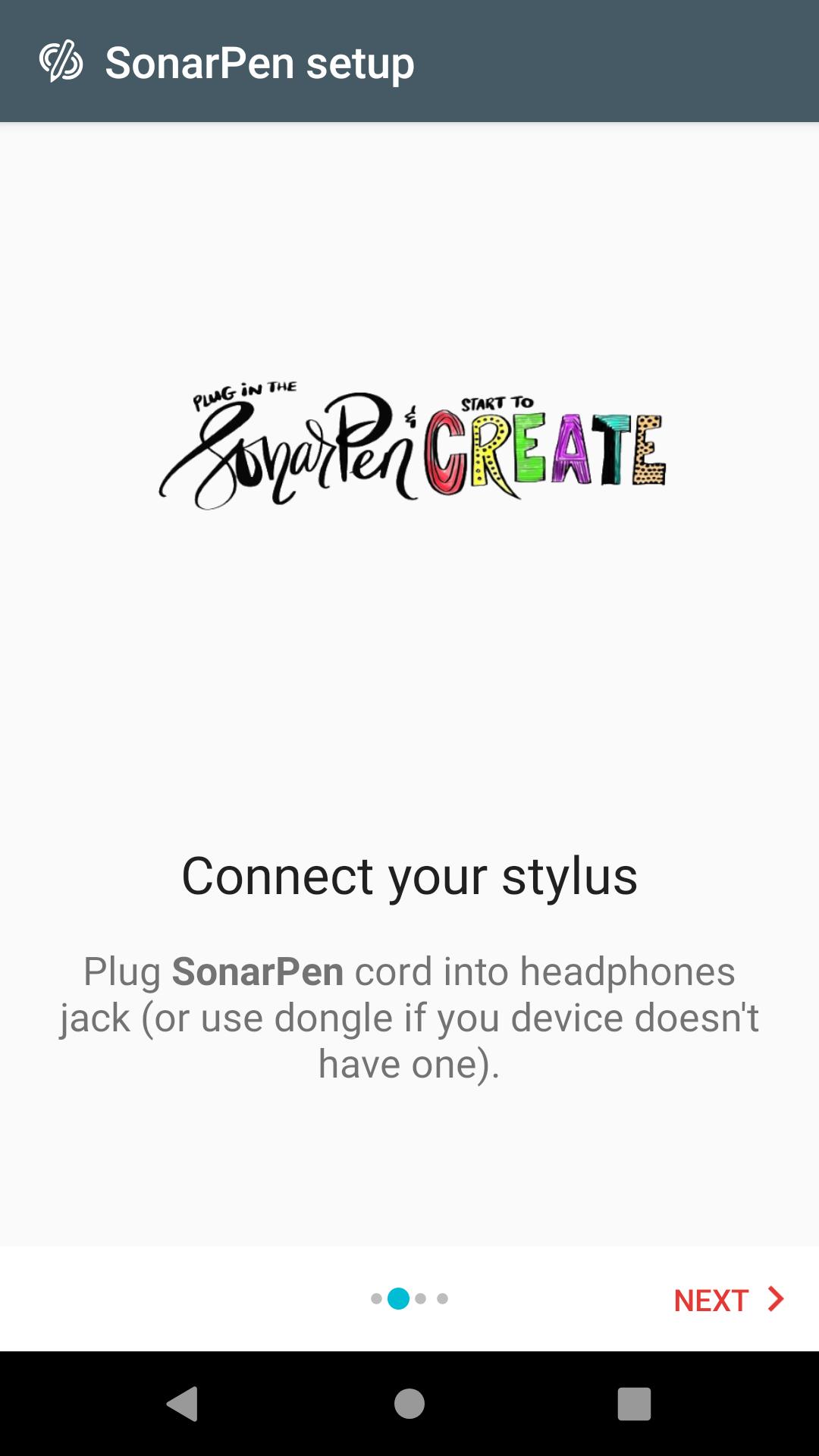Tap the page dots strip to switch pages
Image resolution: width=819 pixels, height=1456 pixels.
click(409, 1298)
